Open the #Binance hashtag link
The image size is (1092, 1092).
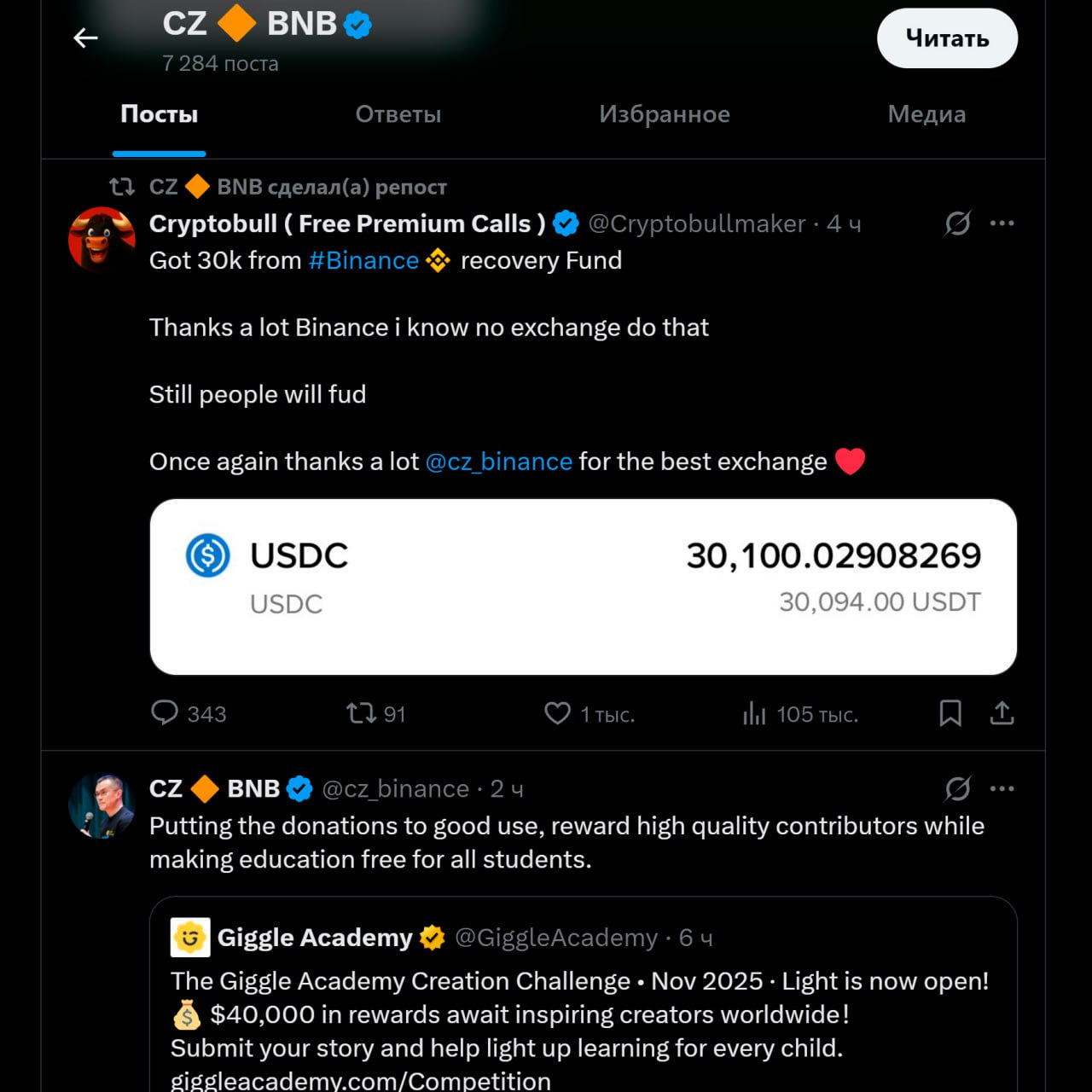pos(363,260)
